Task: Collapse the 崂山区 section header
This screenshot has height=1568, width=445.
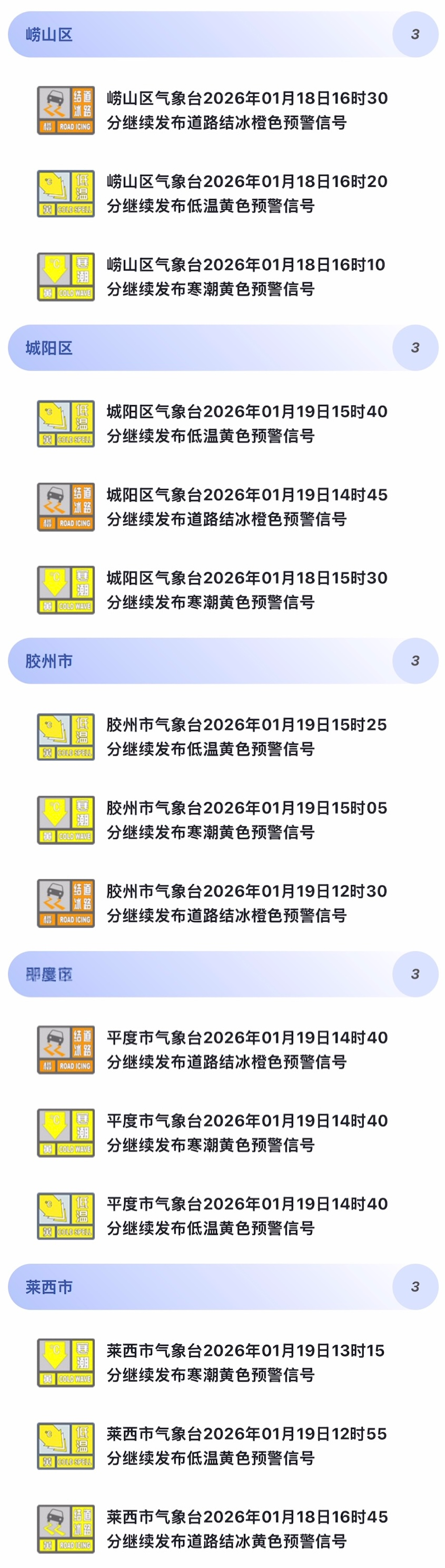Action: click(223, 34)
